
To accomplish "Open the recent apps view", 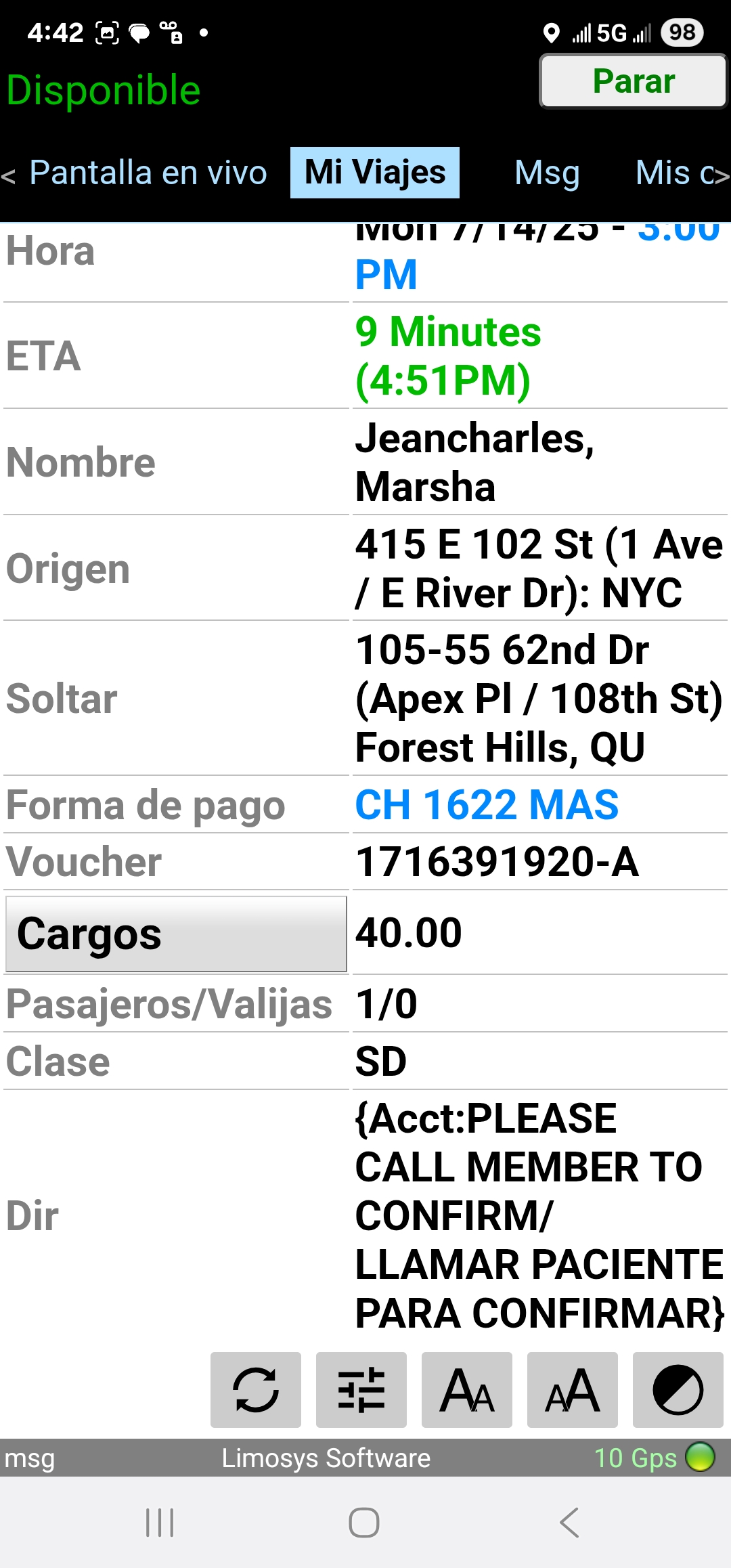I will tap(160, 1523).
